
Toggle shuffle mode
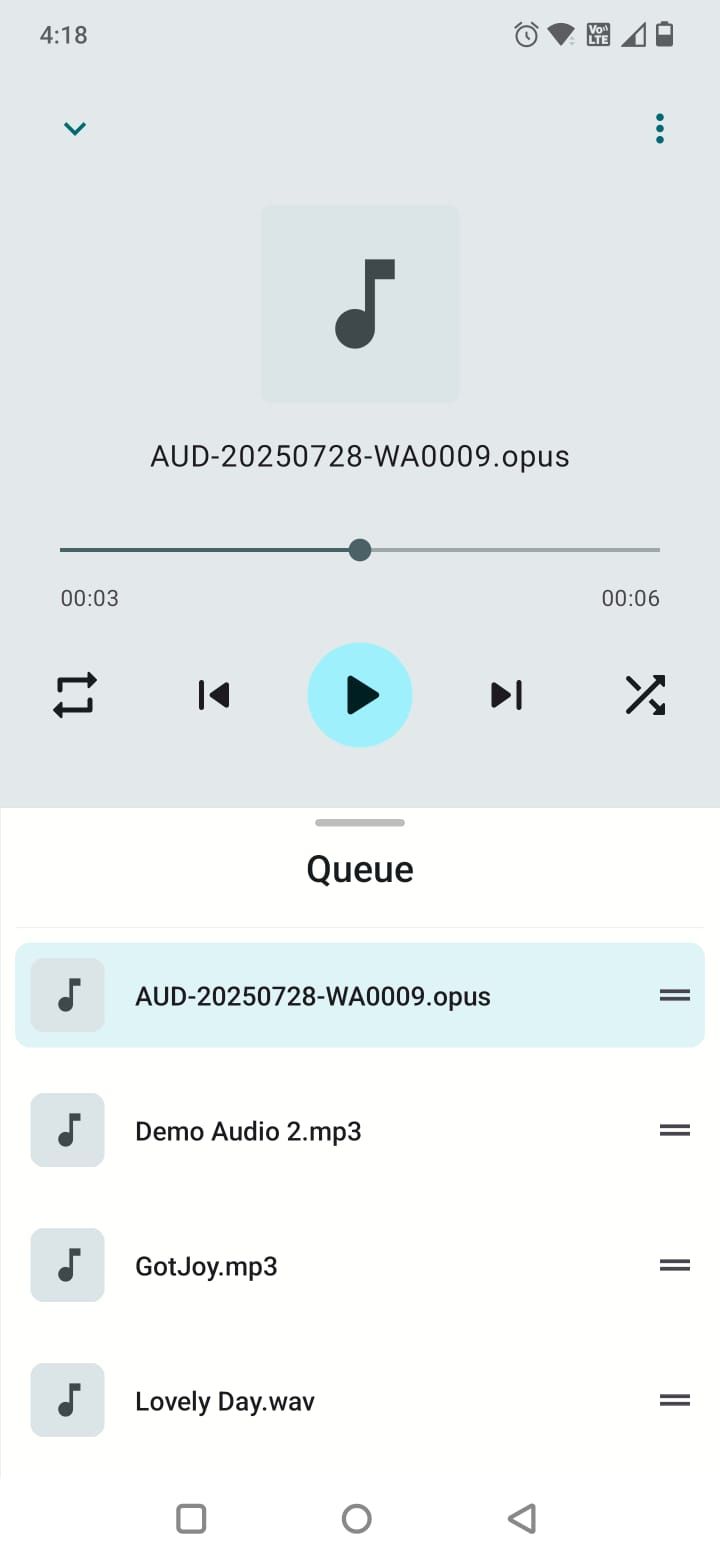point(645,695)
